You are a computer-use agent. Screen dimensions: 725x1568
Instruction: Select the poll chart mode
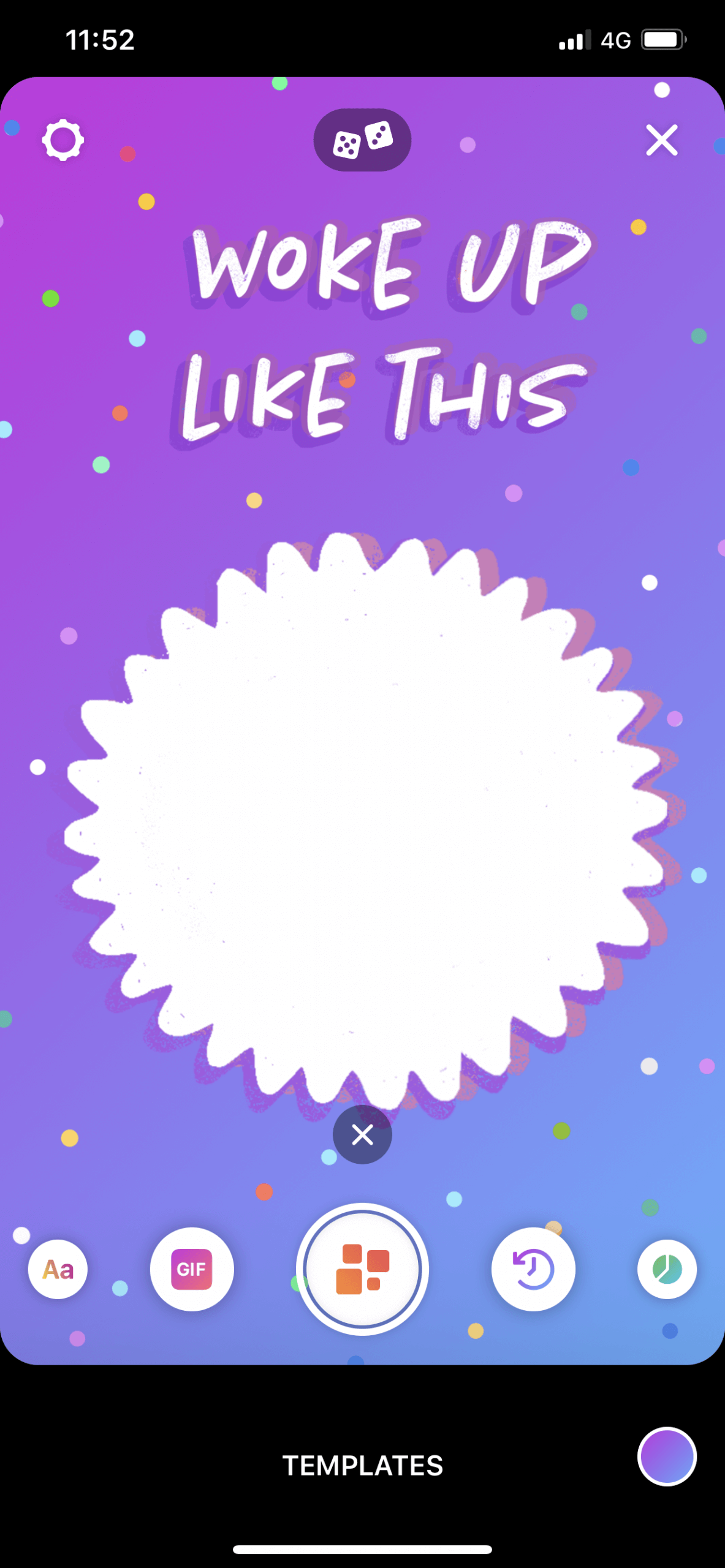[x=667, y=1270]
